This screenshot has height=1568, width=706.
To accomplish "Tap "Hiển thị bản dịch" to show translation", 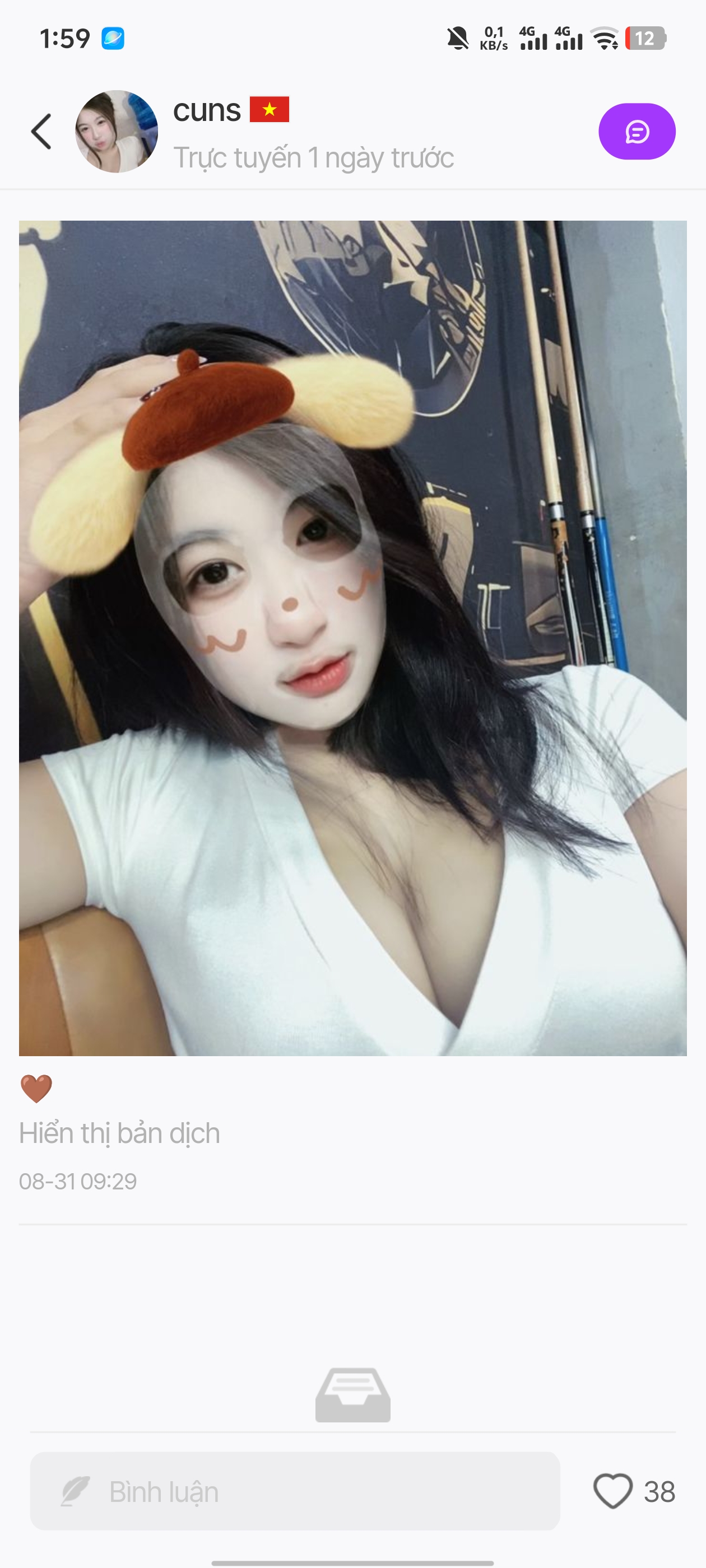I will click(119, 1133).
